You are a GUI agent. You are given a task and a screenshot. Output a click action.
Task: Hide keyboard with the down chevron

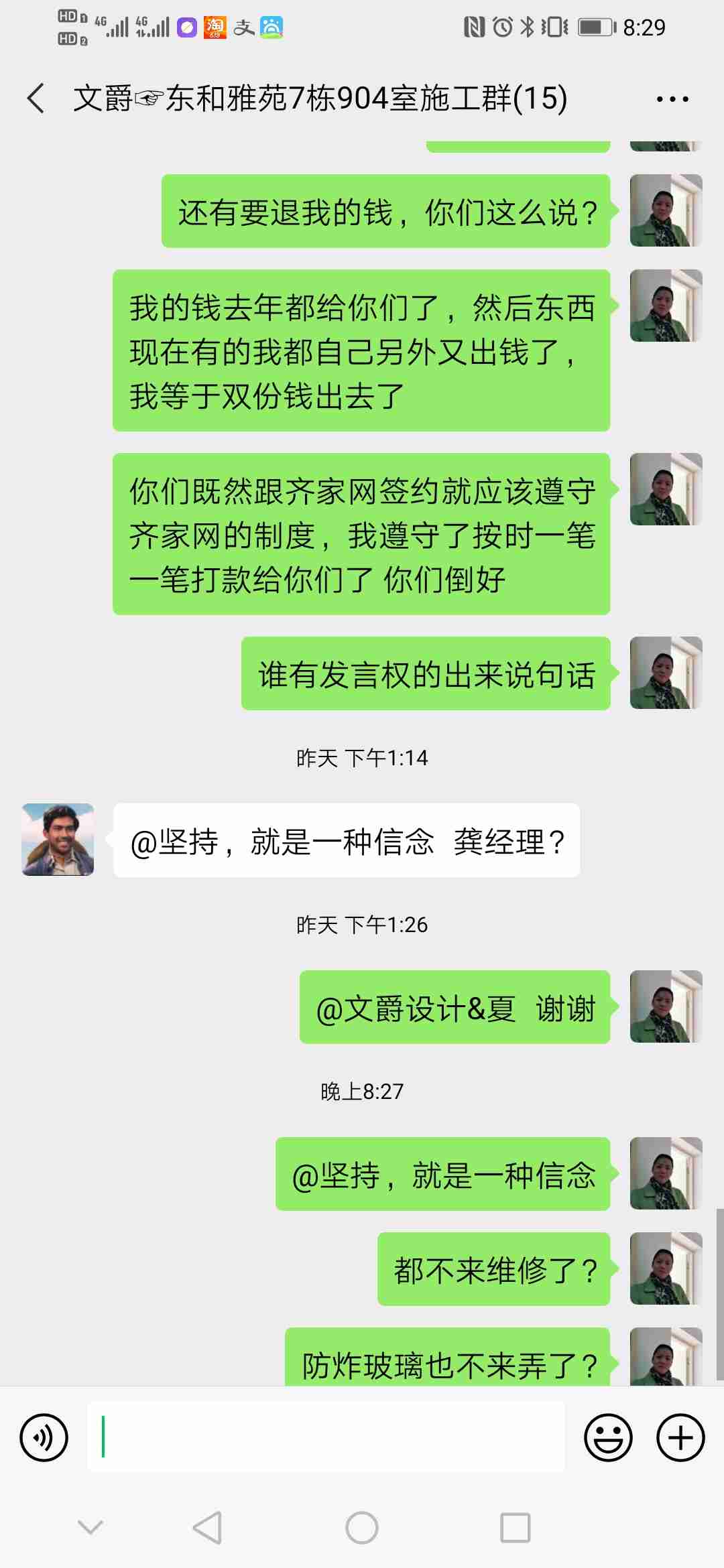90,1528
